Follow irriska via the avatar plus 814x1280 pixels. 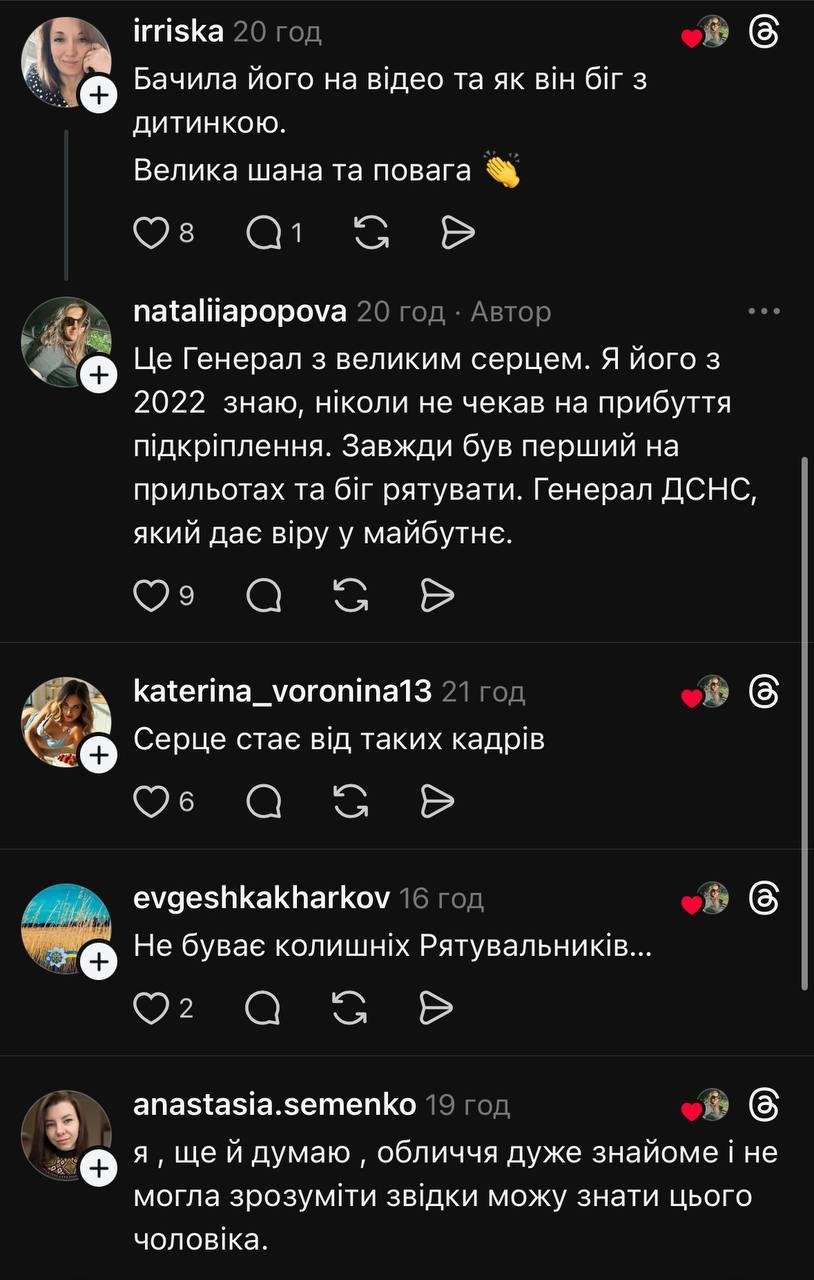pos(97,98)
